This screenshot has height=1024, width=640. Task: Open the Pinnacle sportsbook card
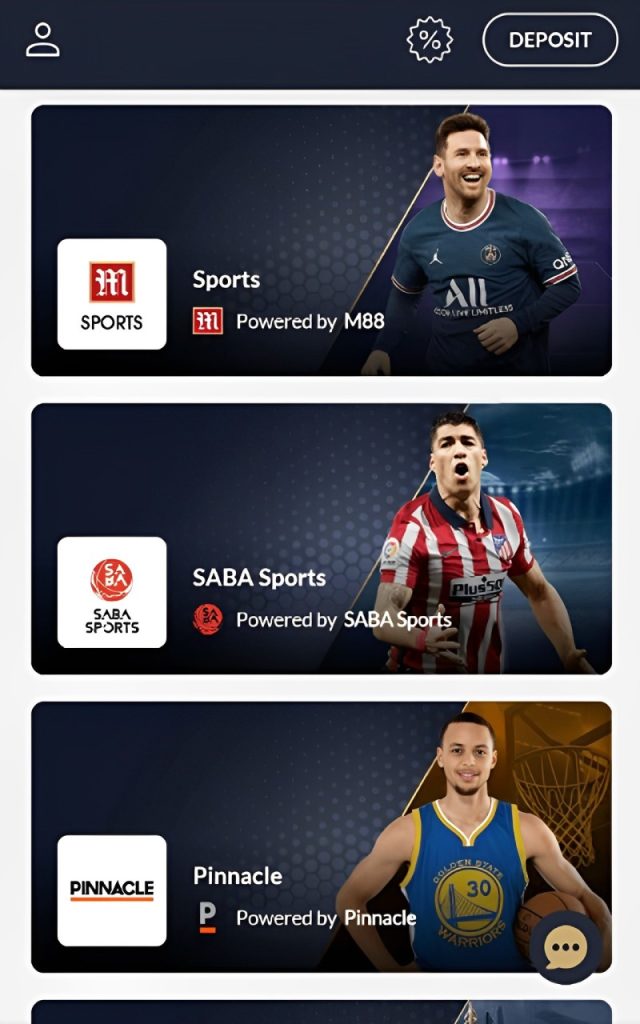click(300, 836)
